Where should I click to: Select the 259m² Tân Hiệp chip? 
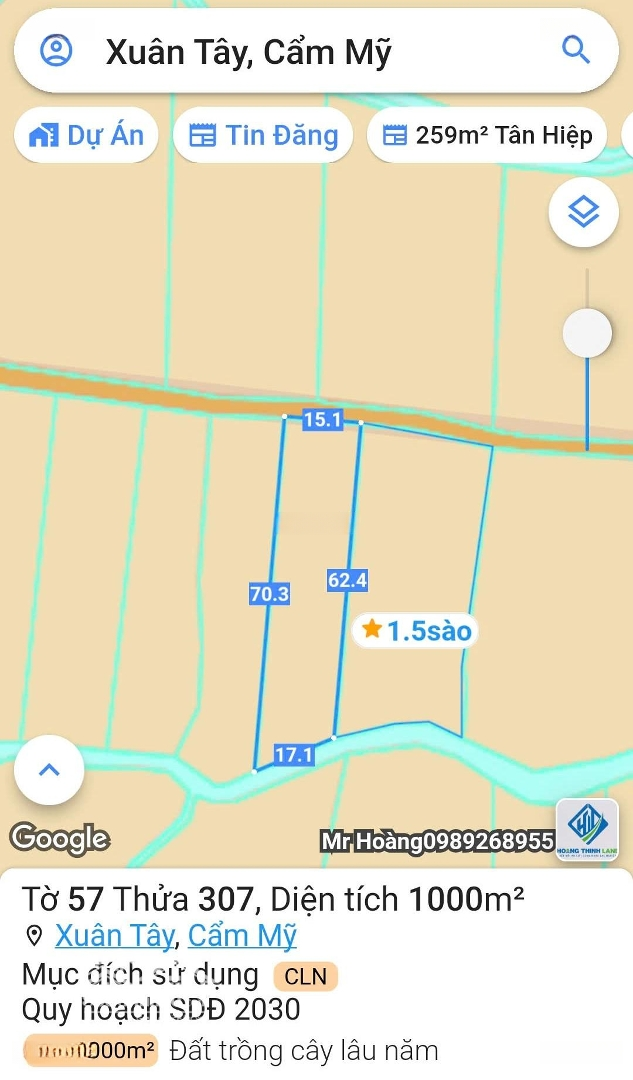pyautogui.click(x=488, y=136)
